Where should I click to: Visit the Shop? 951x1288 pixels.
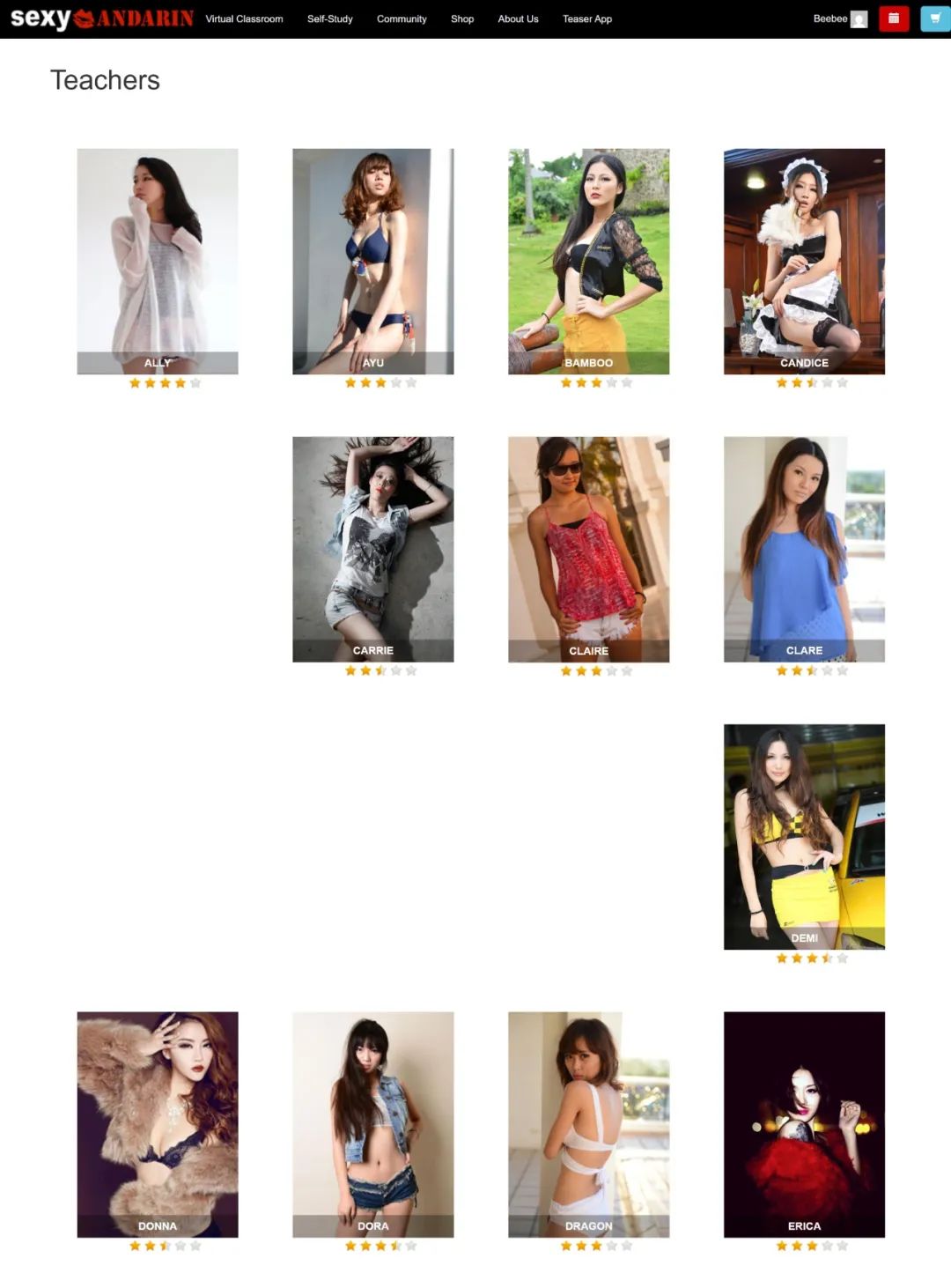[462, 19]
